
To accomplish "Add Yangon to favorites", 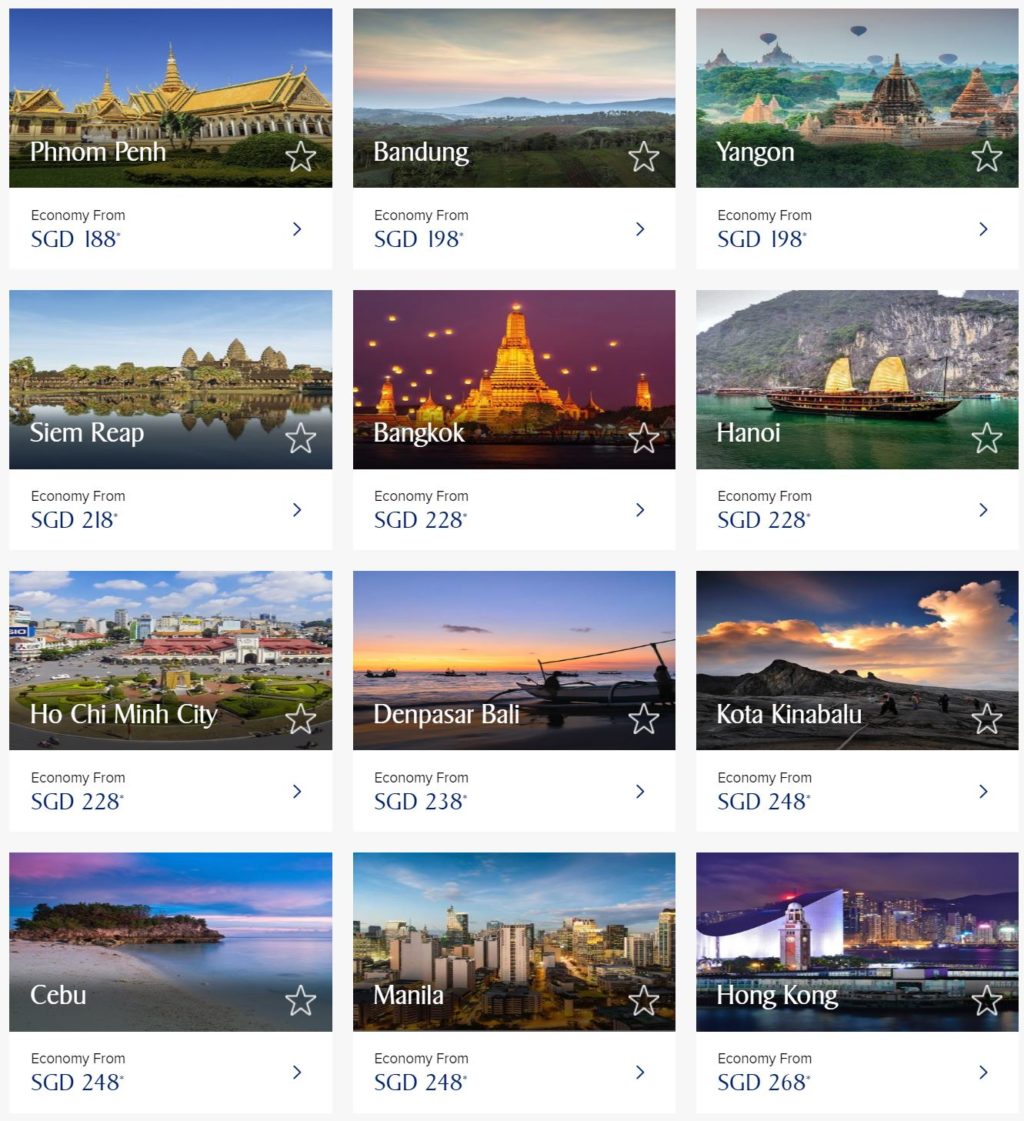I will [986, 156].
